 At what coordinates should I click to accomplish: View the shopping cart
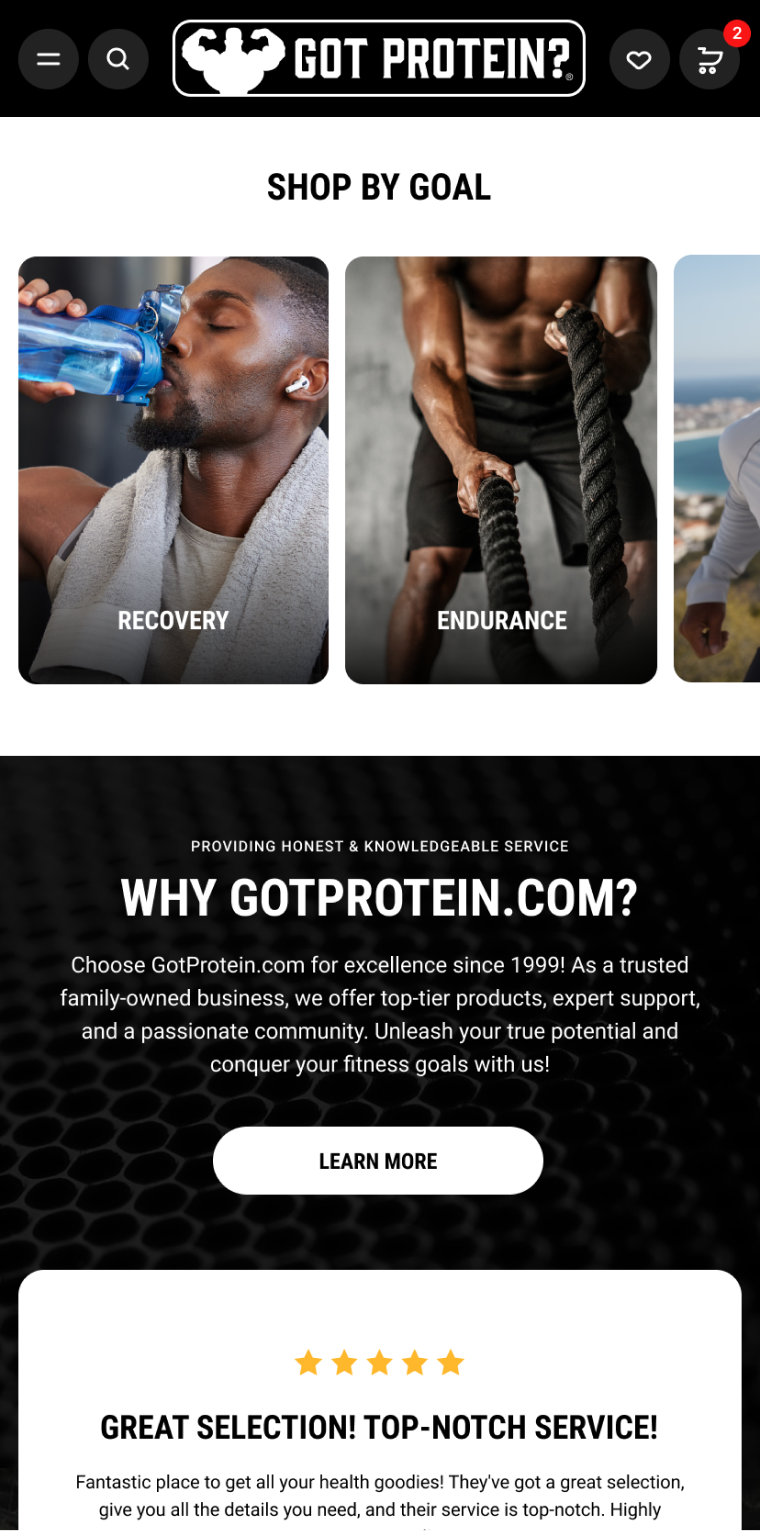tap(709, 59)
